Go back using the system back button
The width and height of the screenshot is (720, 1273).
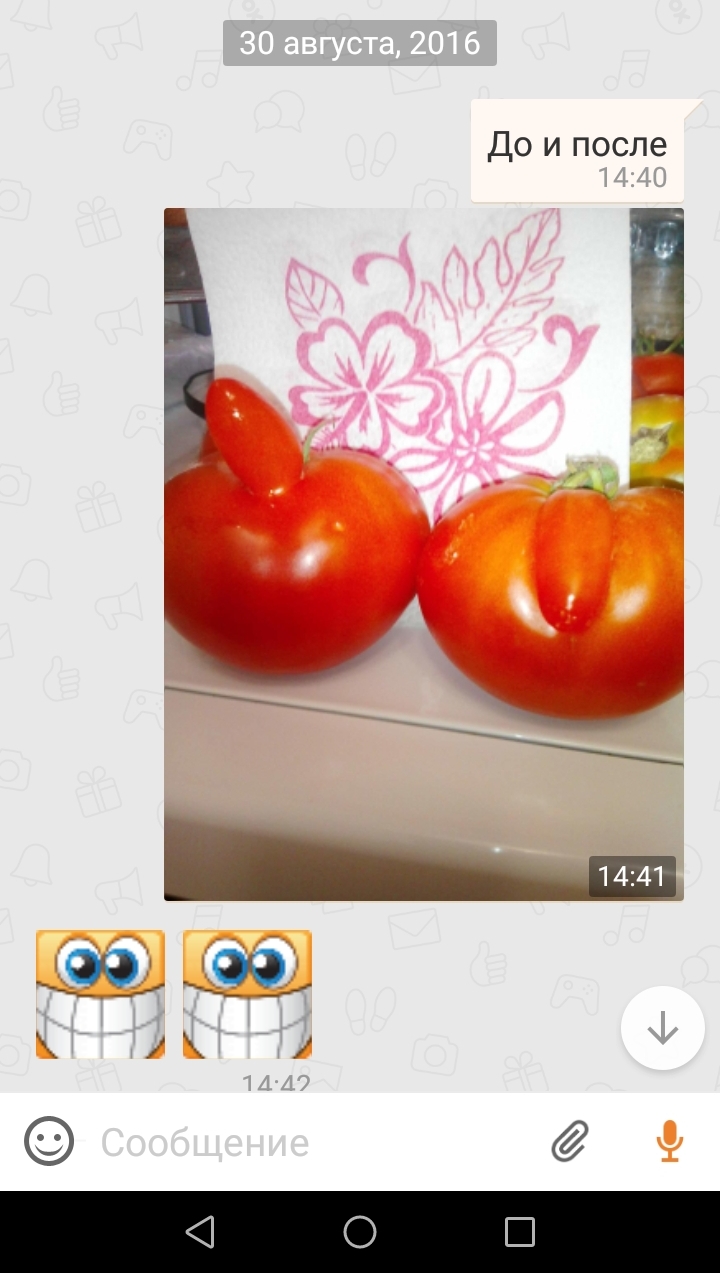coord(200,1232)
